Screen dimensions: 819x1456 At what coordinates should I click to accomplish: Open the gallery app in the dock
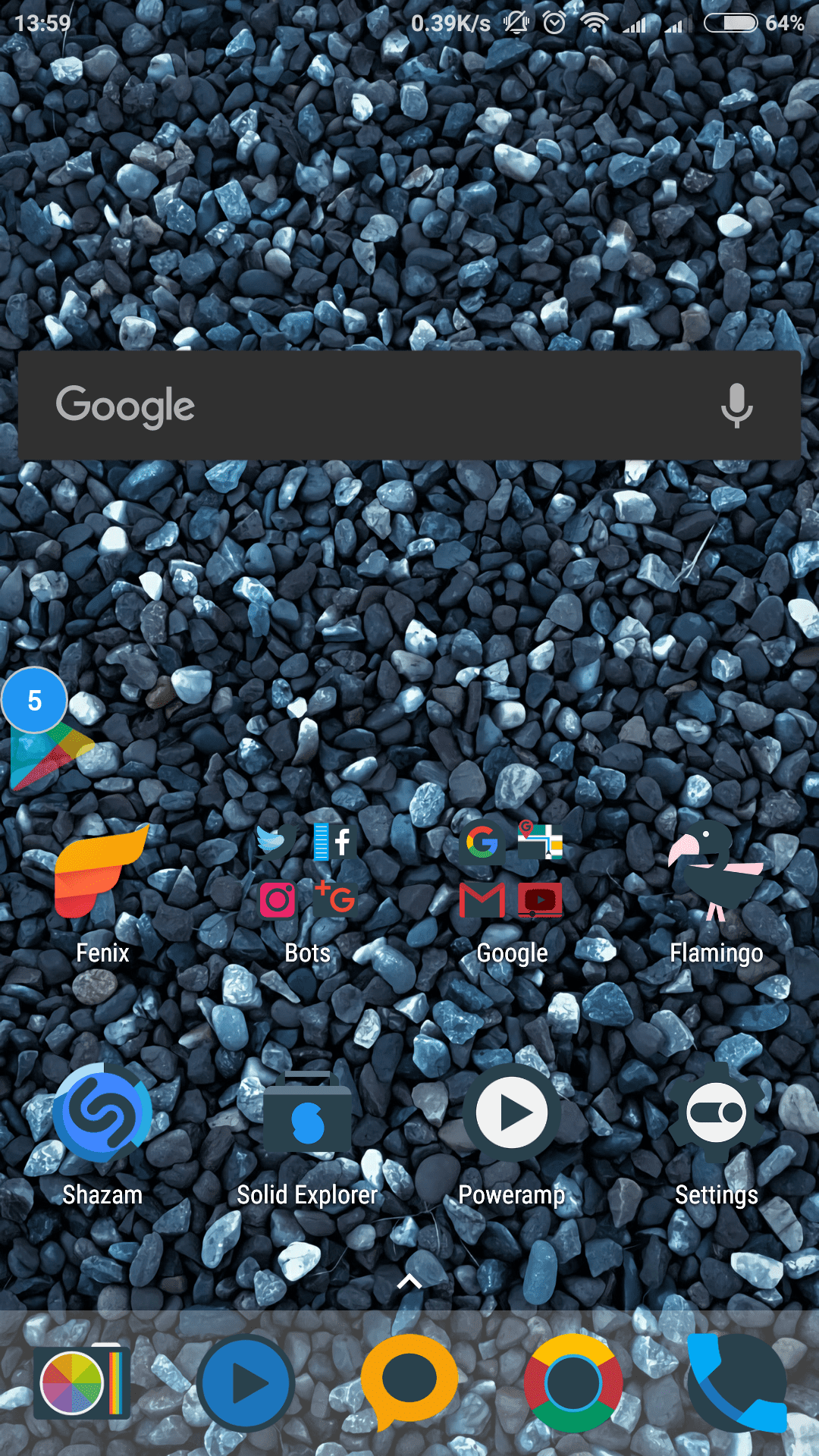(x=82, y=1382)
